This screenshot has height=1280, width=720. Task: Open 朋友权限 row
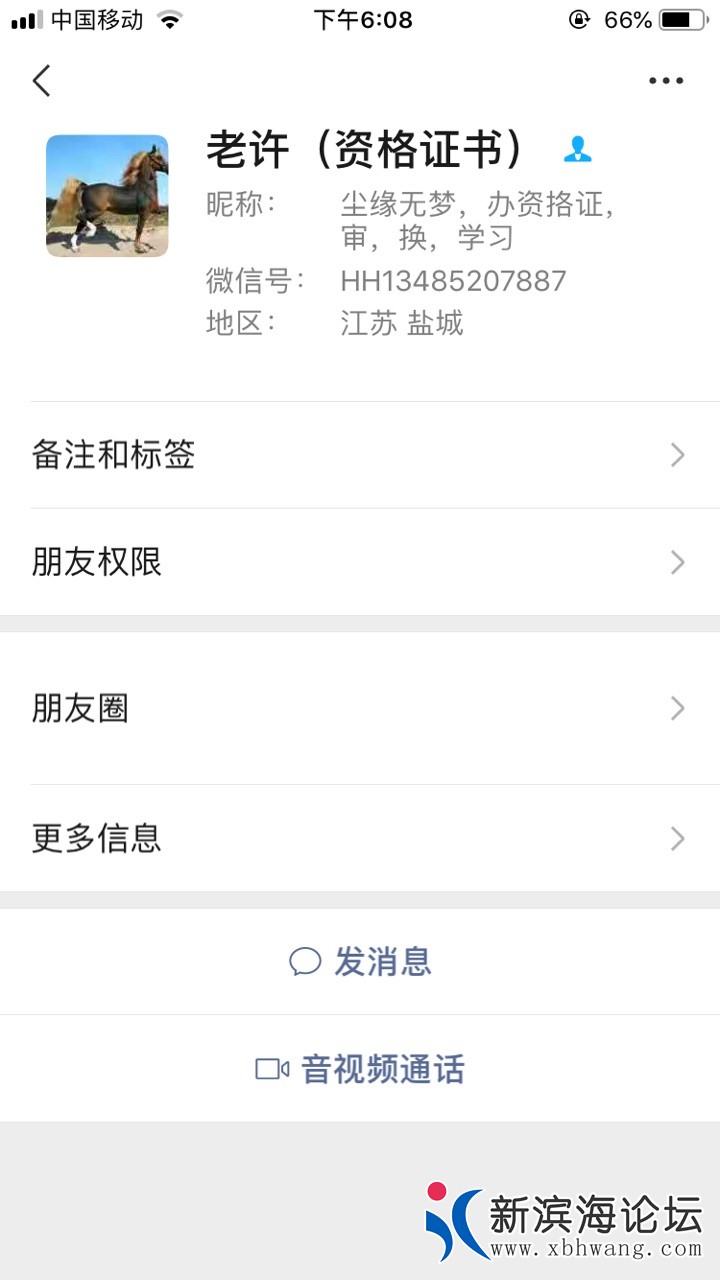tap(360, 562)
